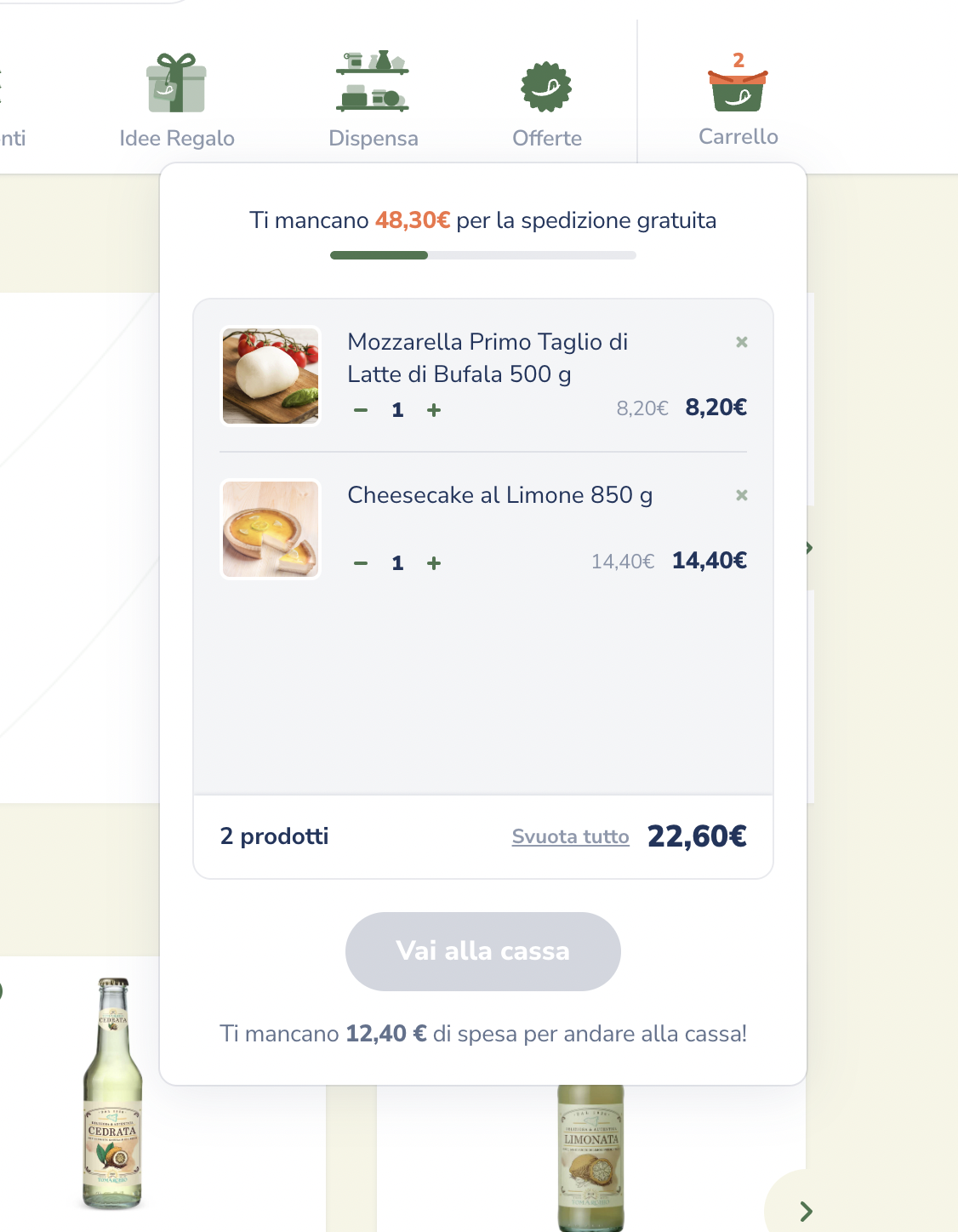Open the Mozzarella product thumbnail
Image resolution: width=958 pixels, height=1232 pixels.
click(271, 375)
